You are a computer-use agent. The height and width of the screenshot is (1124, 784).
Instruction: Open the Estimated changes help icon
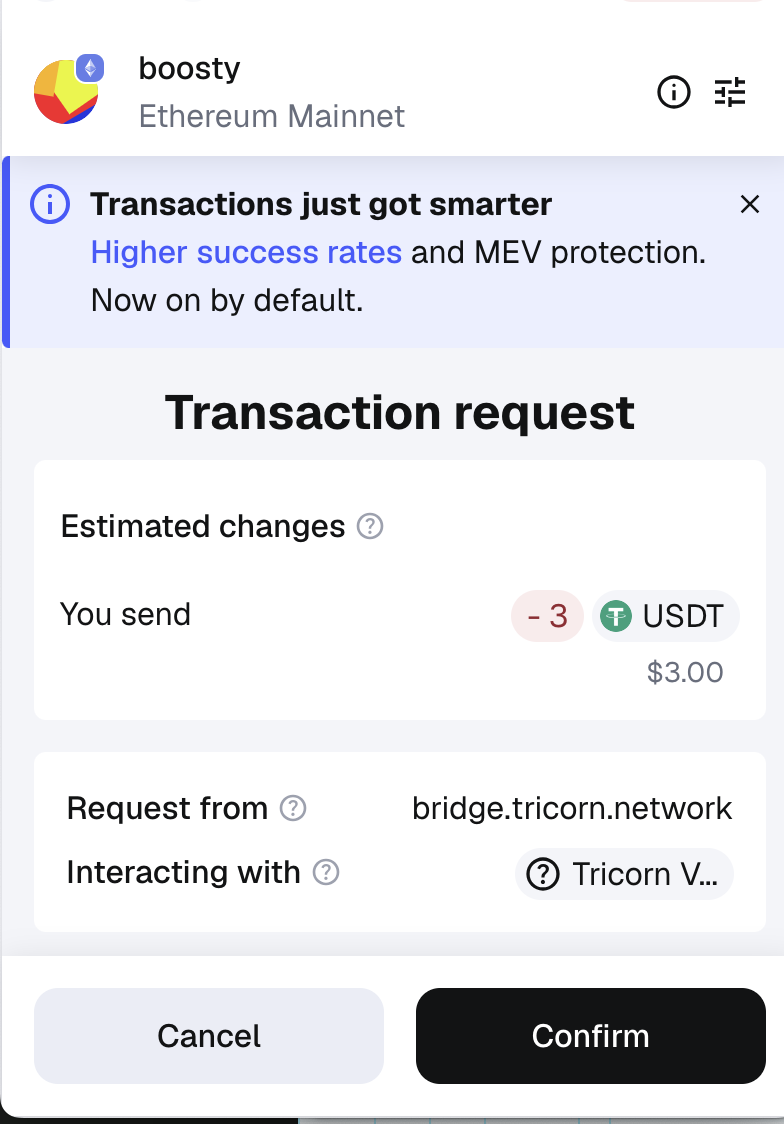tap(369, 526)
